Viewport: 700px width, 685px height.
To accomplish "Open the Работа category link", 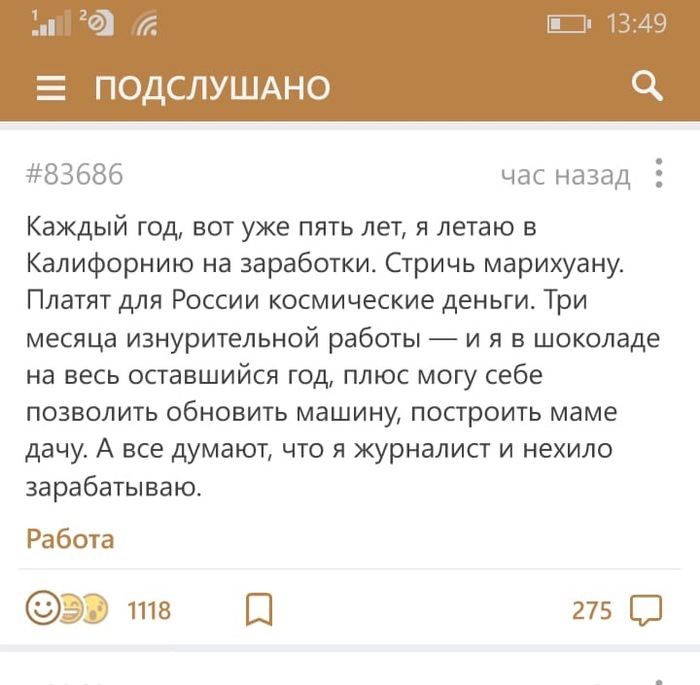I will pyautogui.click(x=70, y=540).
